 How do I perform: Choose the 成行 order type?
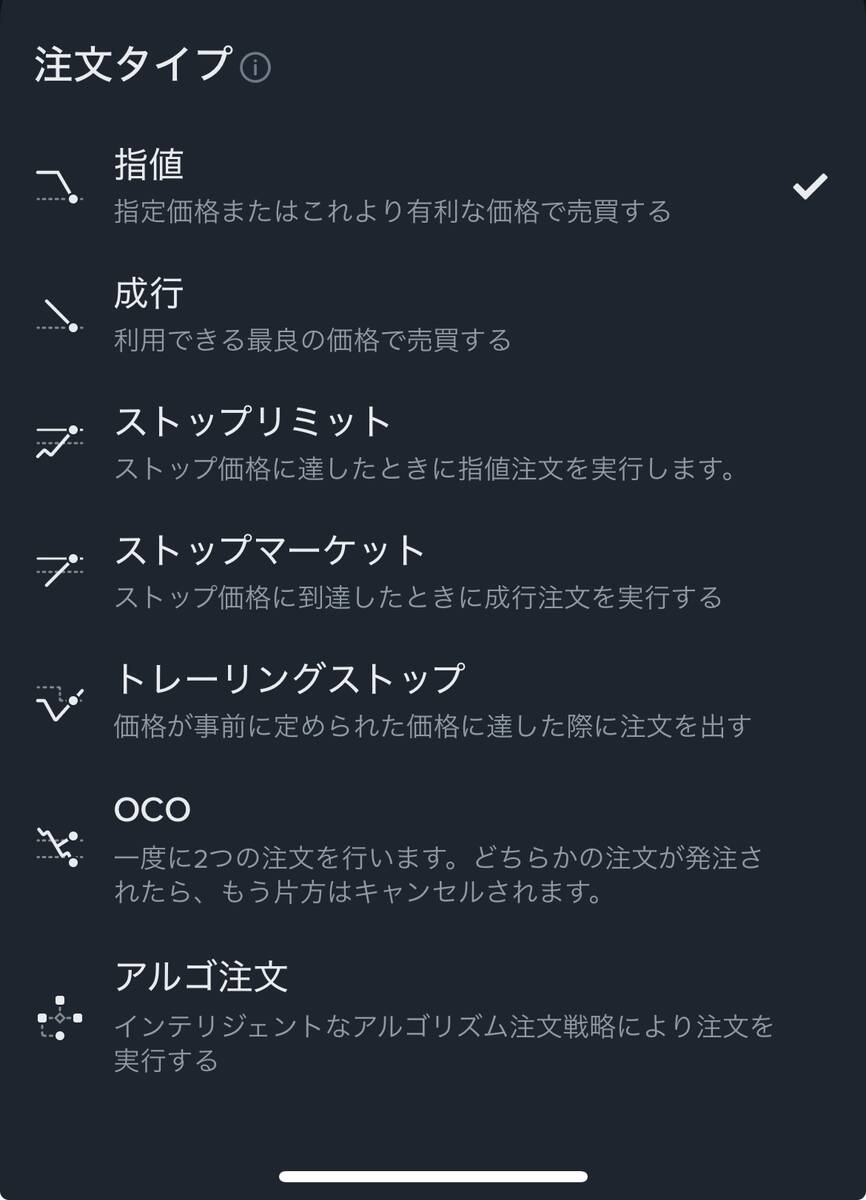(x=148, y=296)
